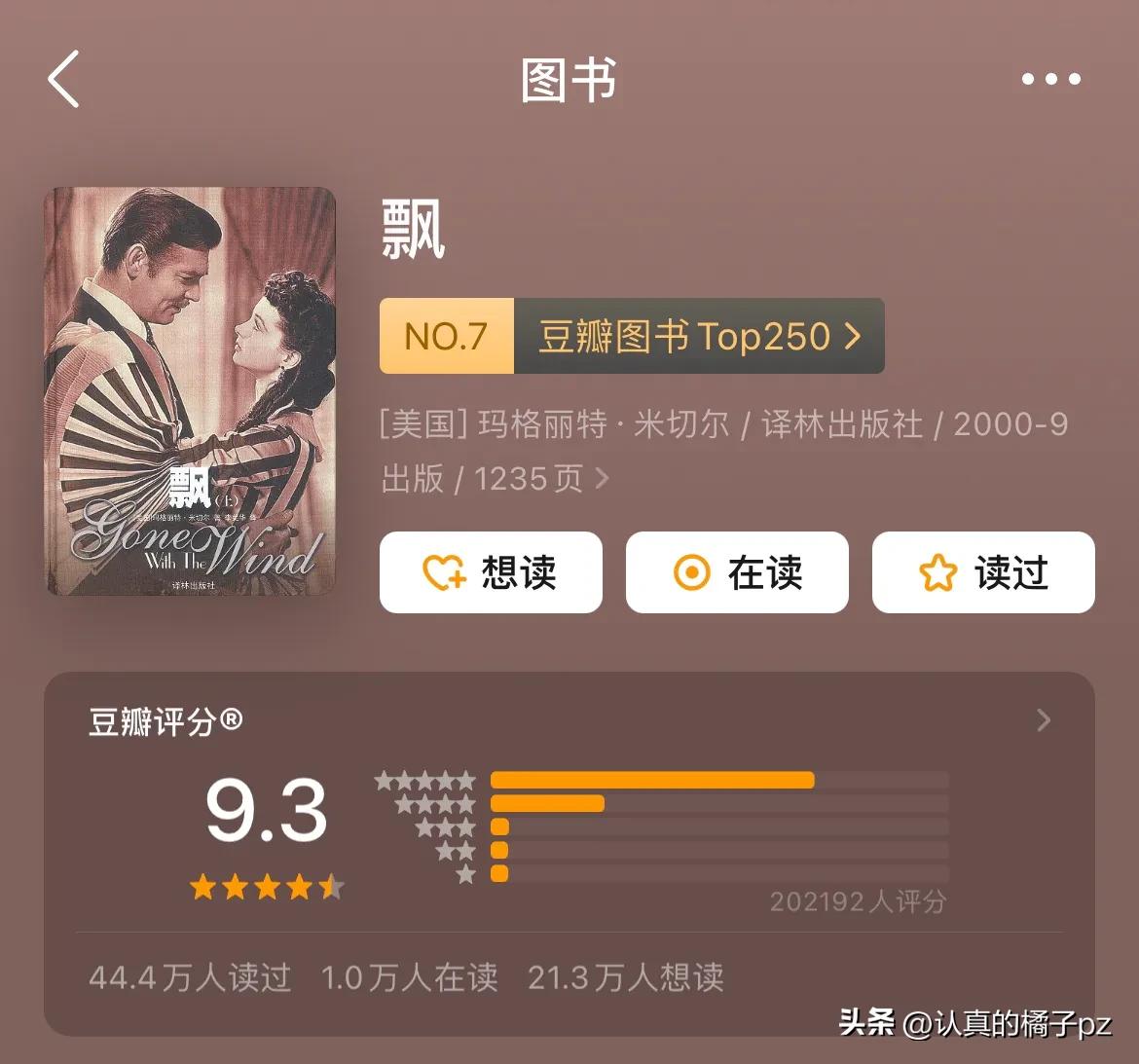This screenshot has height=1064, width=1139.
Task: Mark the book as 读过
Action: tap(983, 572)
